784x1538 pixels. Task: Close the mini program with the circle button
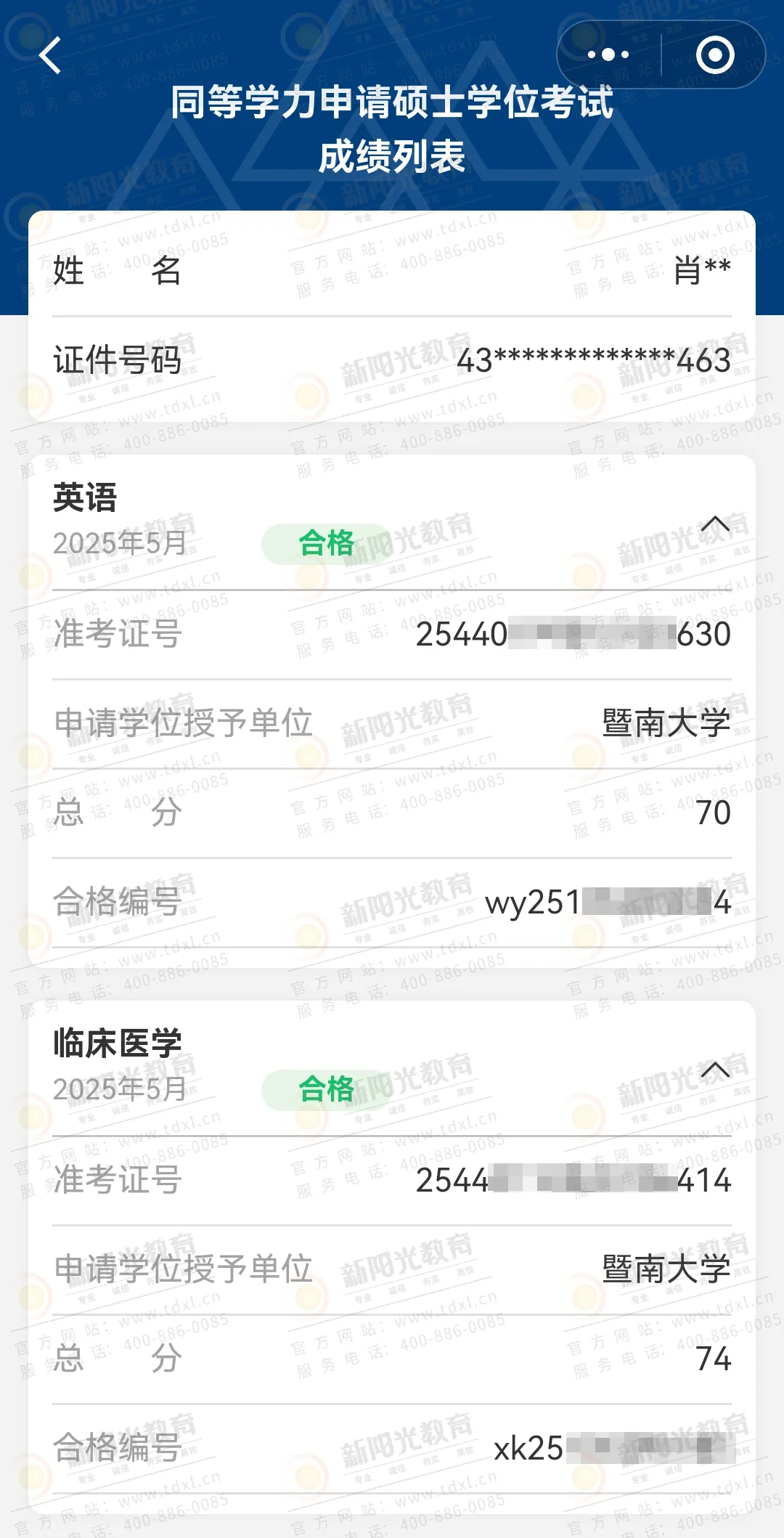tap(714, 55)
